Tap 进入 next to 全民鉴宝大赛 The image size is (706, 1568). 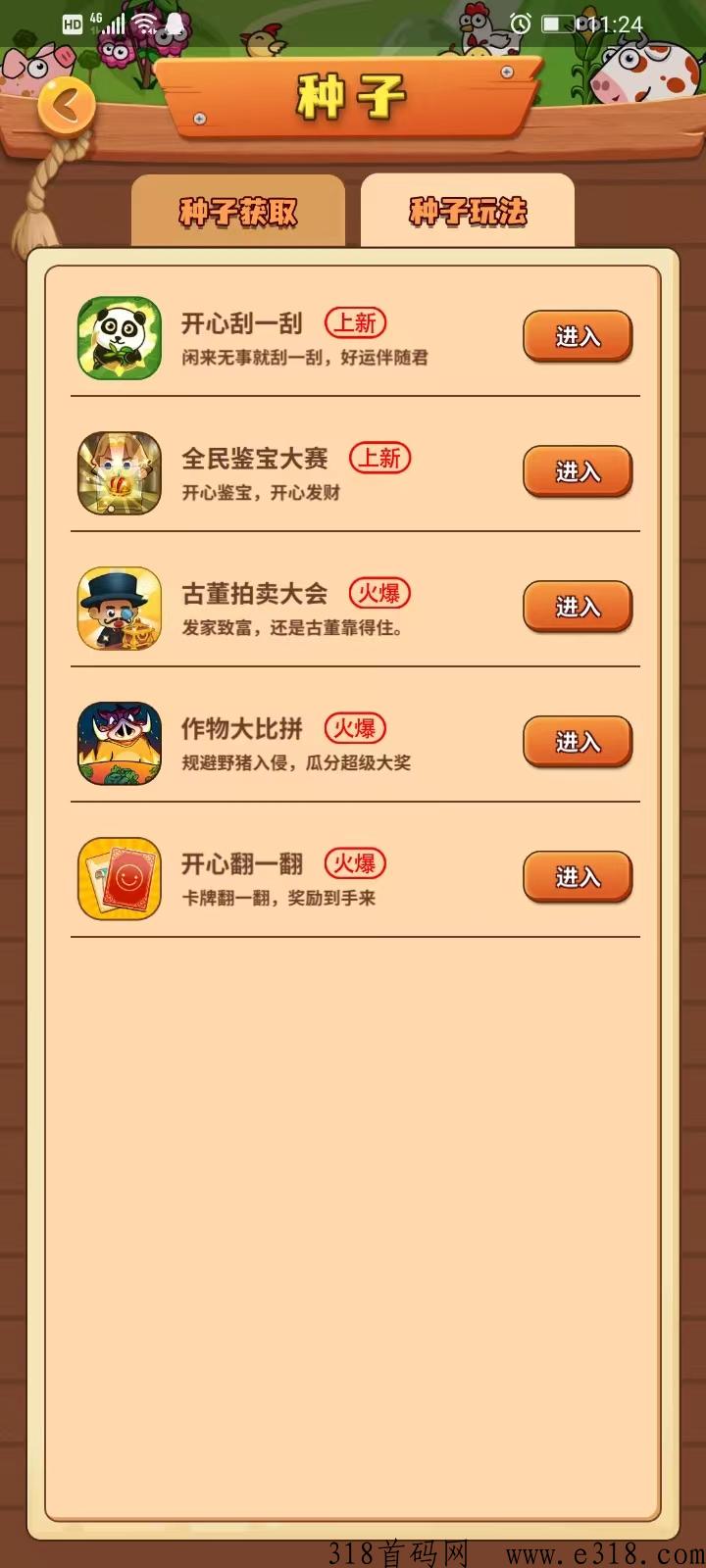point(577,471)
